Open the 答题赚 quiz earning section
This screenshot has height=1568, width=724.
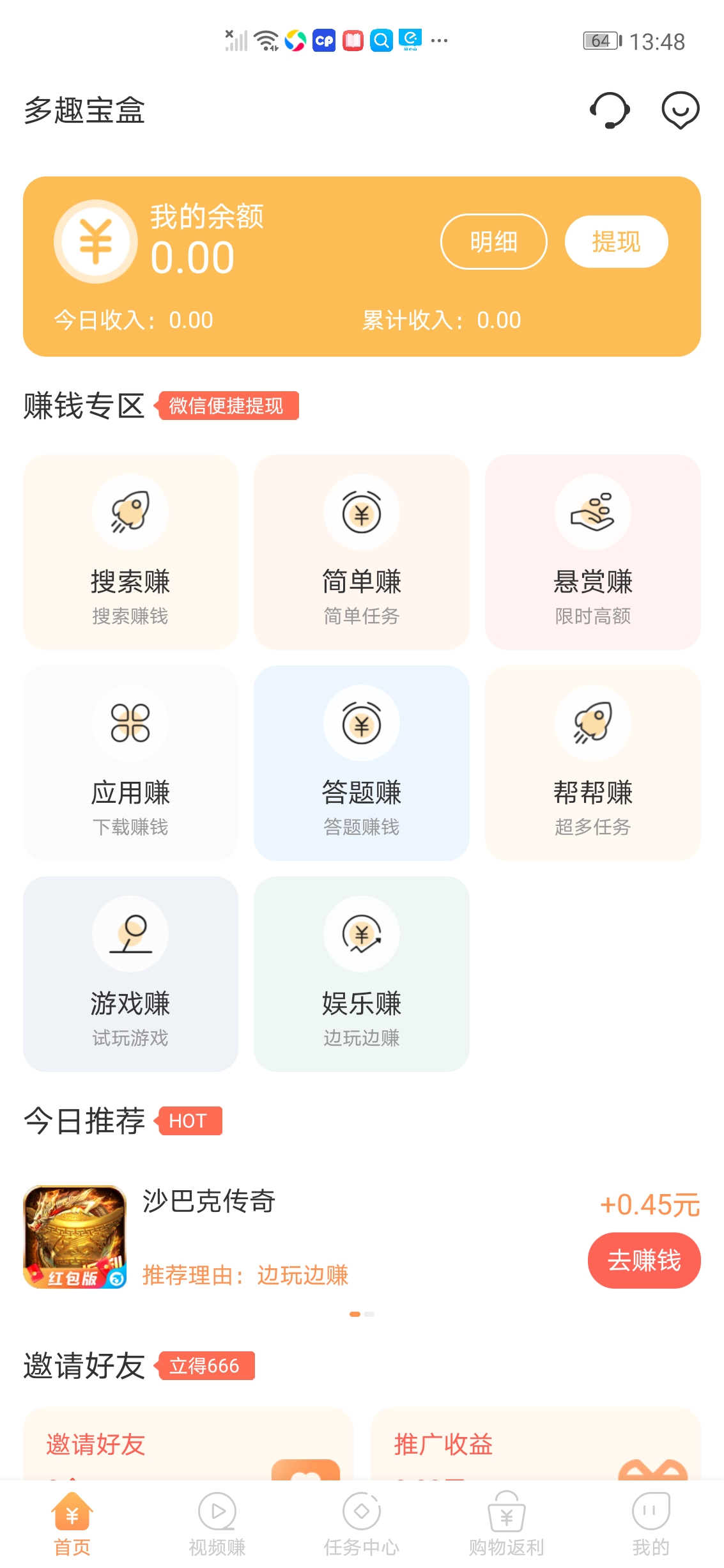click(360, 764)
